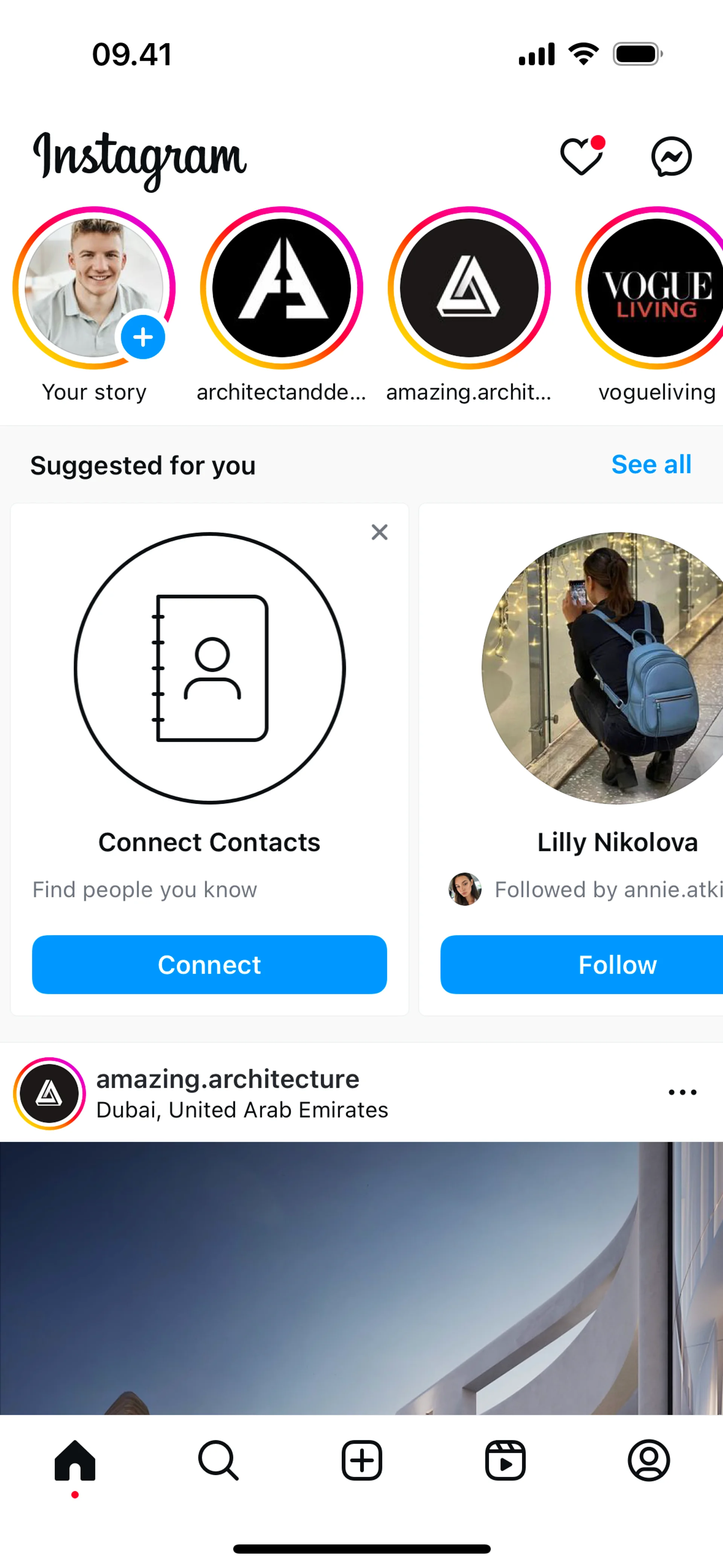Open amazing.architecture profile from post header
This screenshot has width=723, height=1568.
227,1079
